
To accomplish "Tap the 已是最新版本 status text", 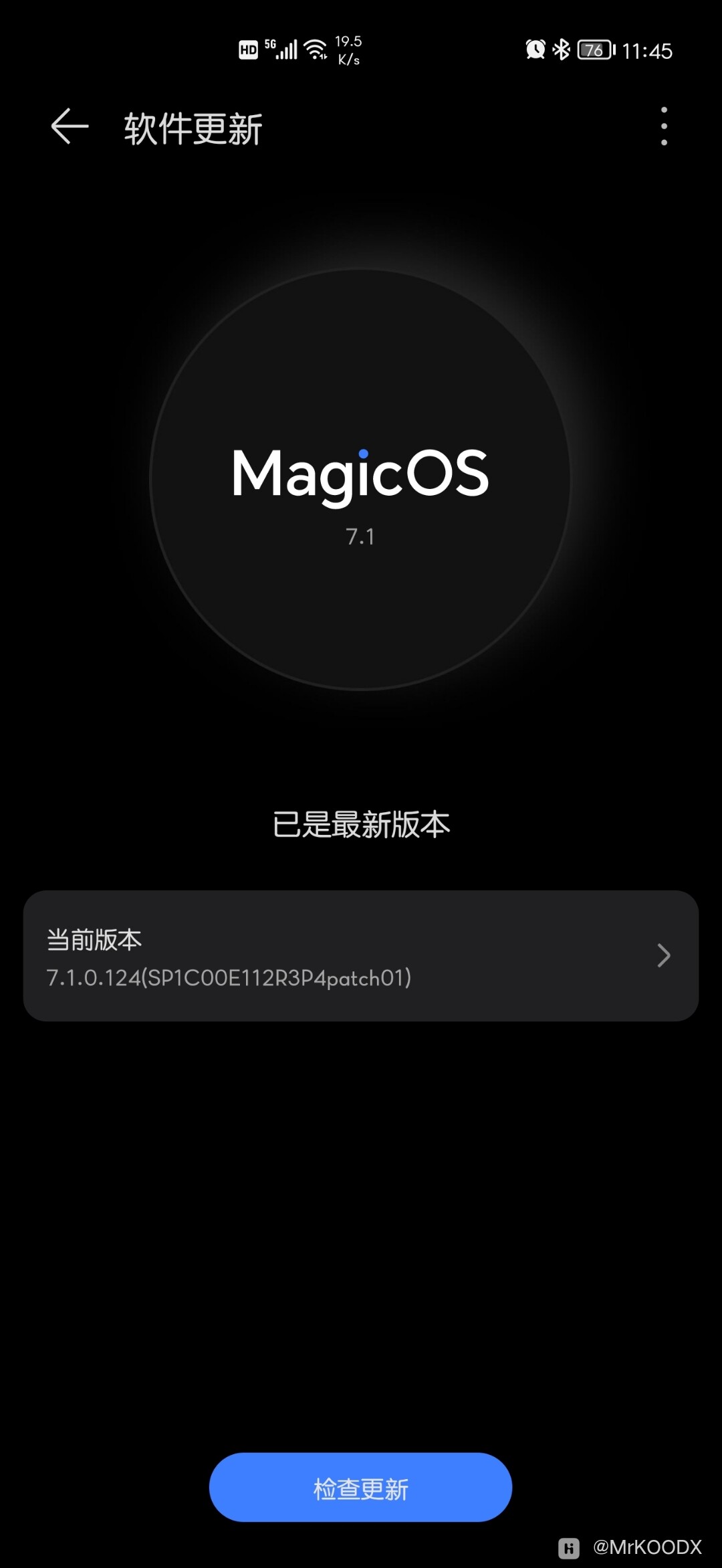I will (x=361, y=824).
